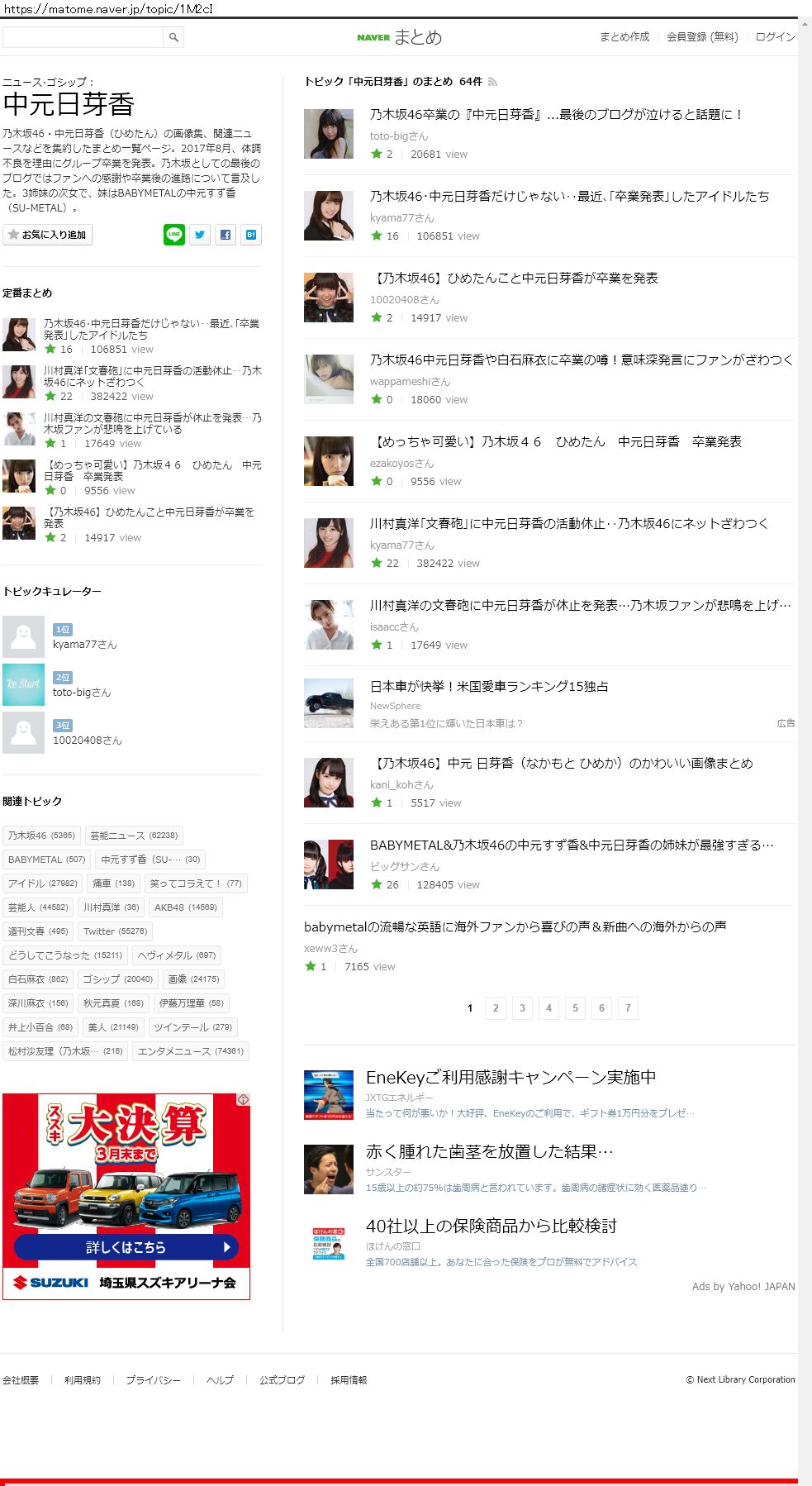812x1486 pixels.
Task: Go to page 2 of results
Action: coord(496,1008)
